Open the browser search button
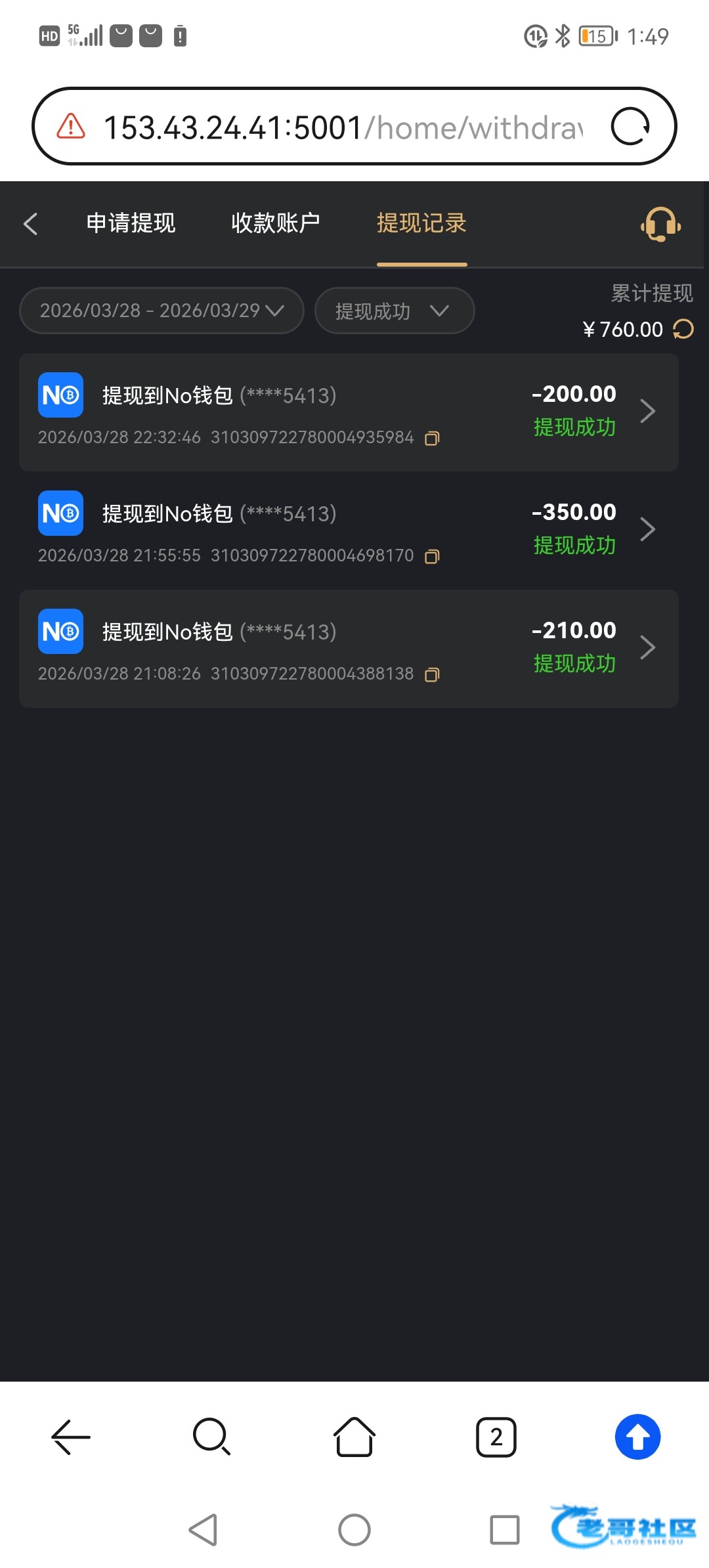Screen dimensions: 709x1568 click(212, 1437)
